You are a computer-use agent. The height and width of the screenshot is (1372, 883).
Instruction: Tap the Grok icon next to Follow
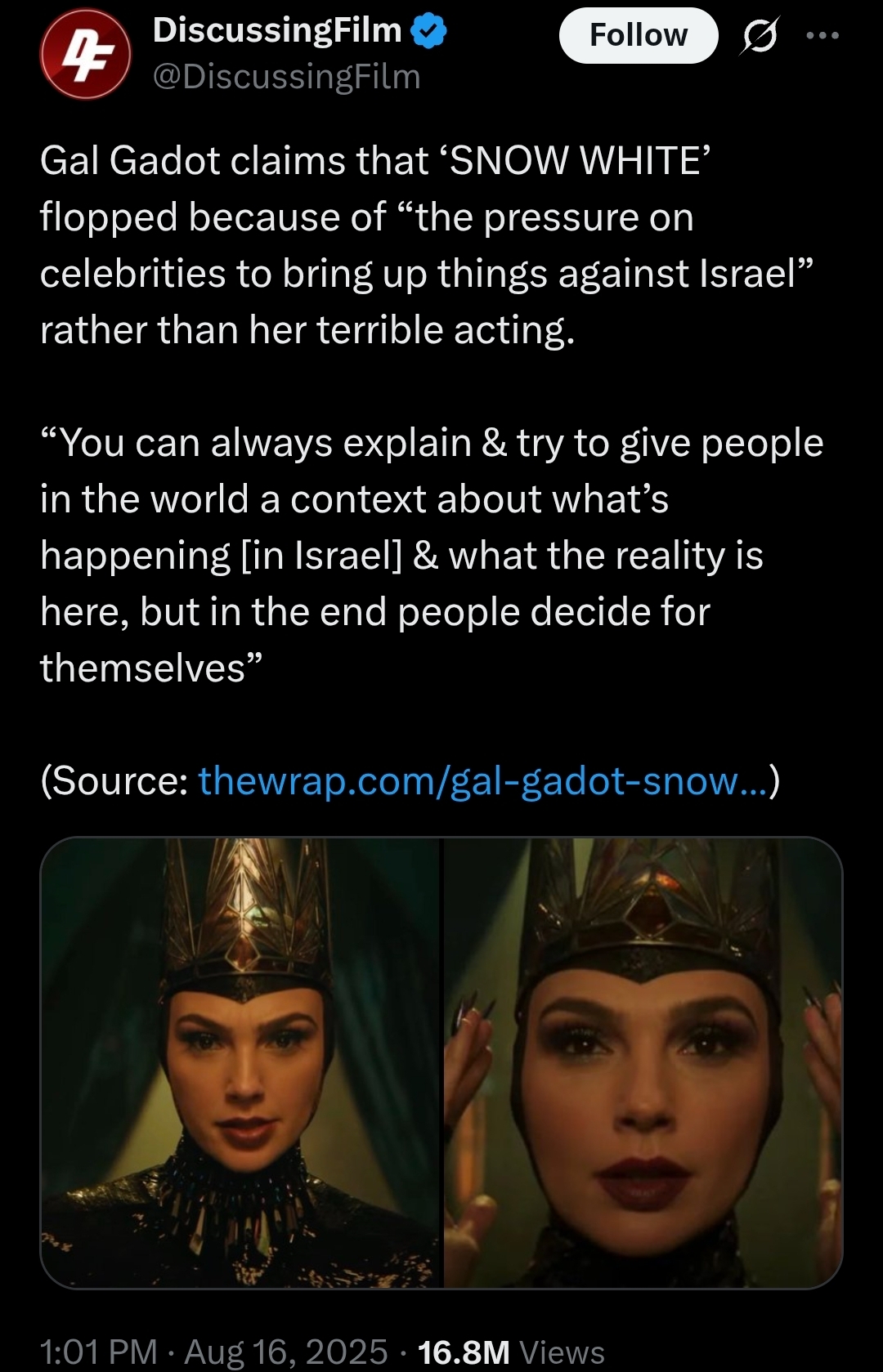760,36
